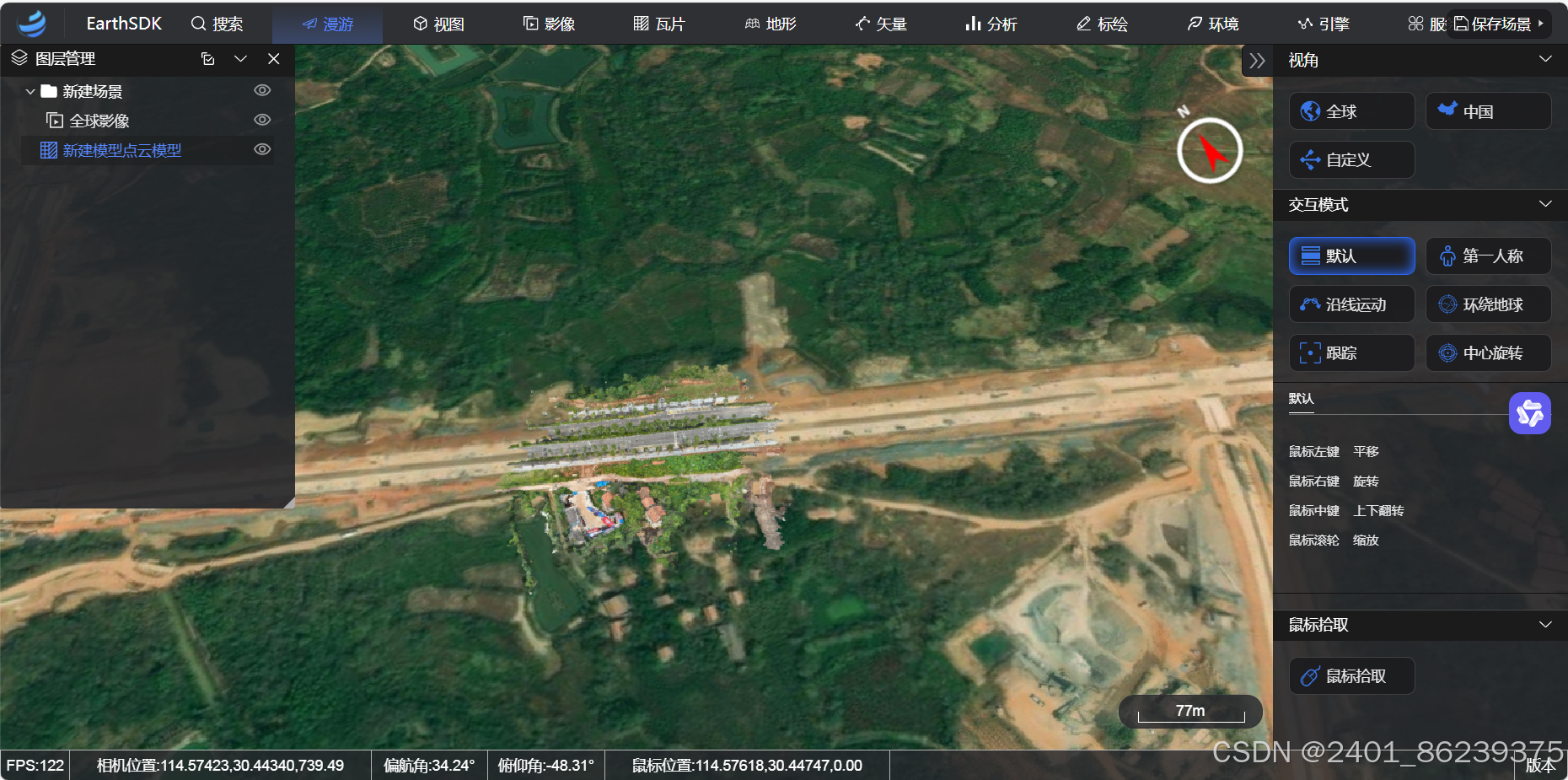Activate 沿线运动 path movement mode

pos(1351,304)
